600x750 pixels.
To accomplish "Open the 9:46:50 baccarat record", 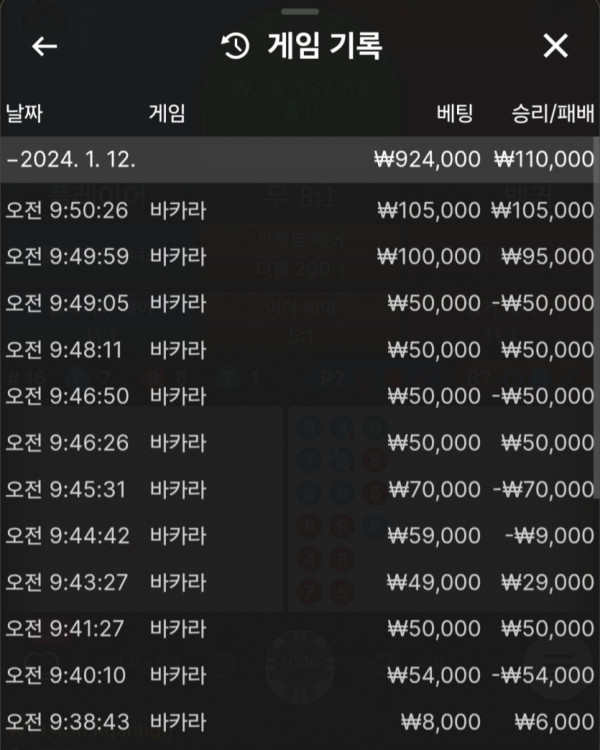I will pyautogui.click(x=300, y=397).
